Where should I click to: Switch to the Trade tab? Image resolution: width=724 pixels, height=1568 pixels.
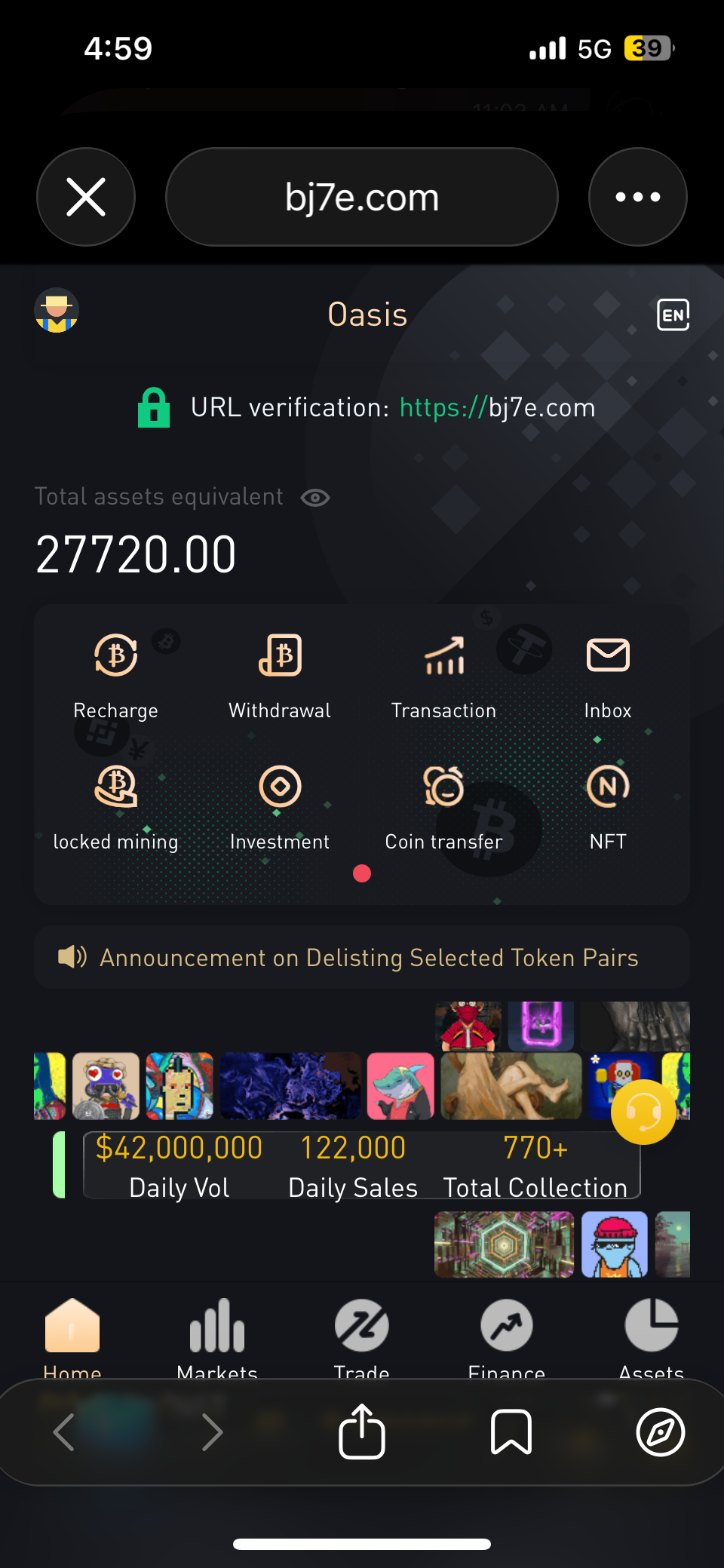click(362, 1335)
